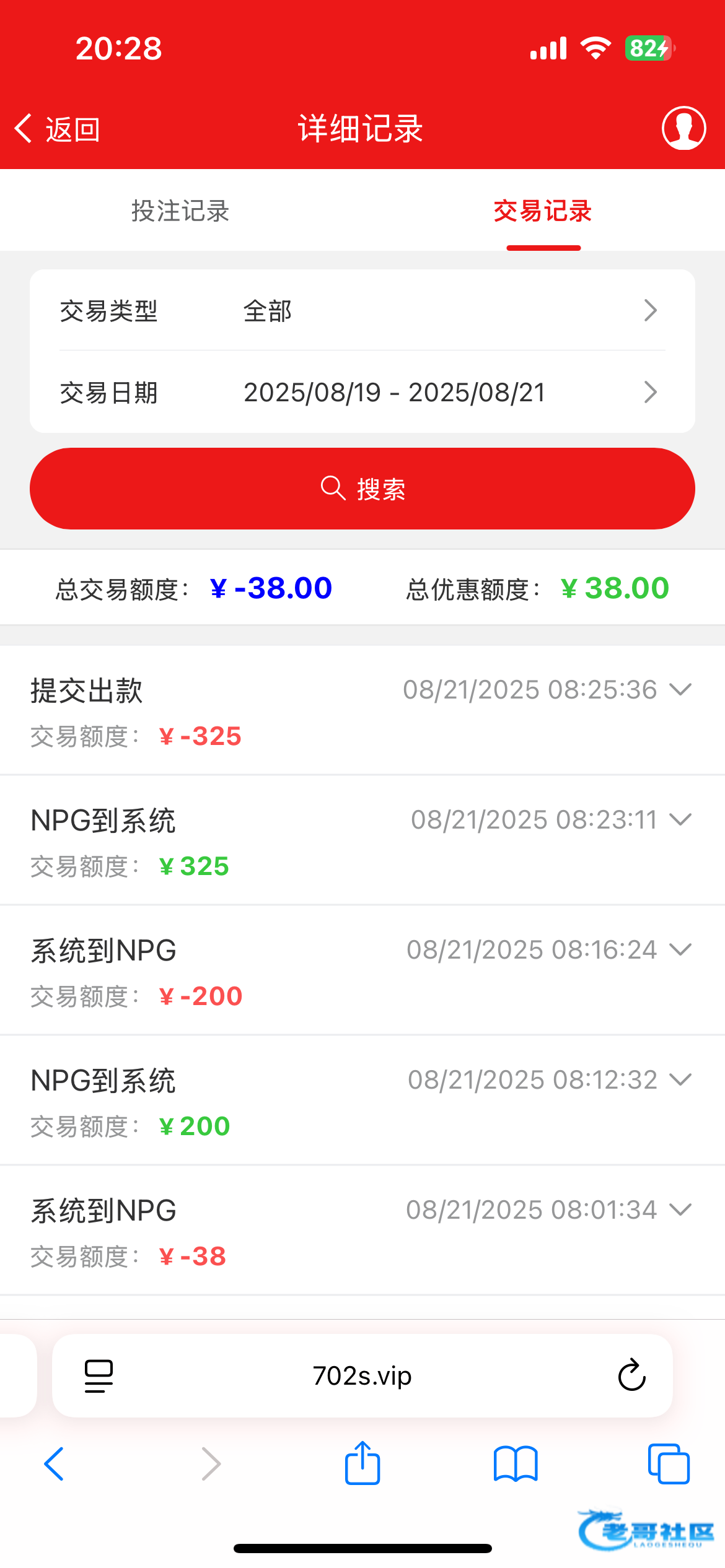Viewport: 725px width, 1568px height.
Task: Select the 交易记录 tab
Action: pyautogui.click(x=543, y=211)
